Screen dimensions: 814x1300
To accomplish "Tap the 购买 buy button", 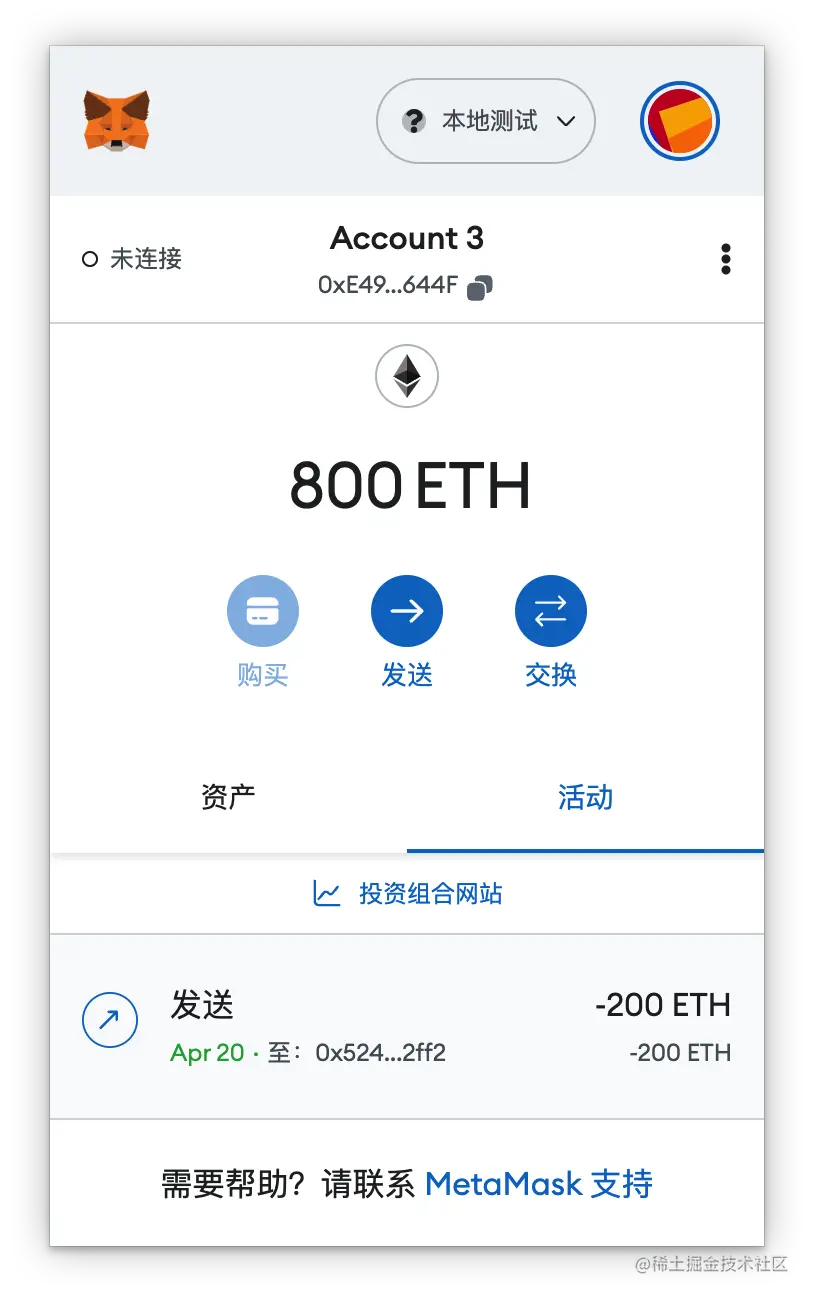I will (263, 611).
